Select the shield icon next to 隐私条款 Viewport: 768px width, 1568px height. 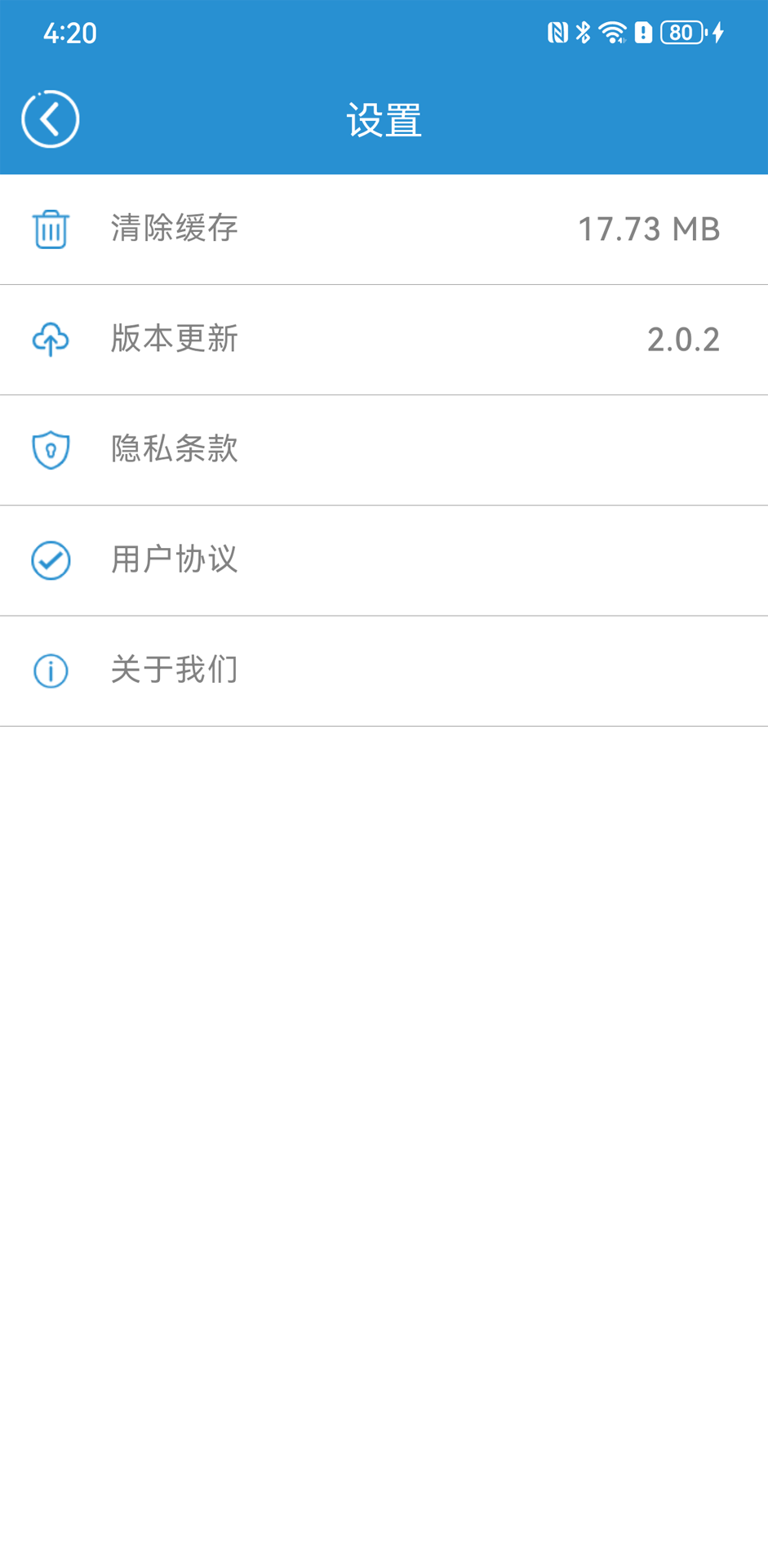point(50,450)
